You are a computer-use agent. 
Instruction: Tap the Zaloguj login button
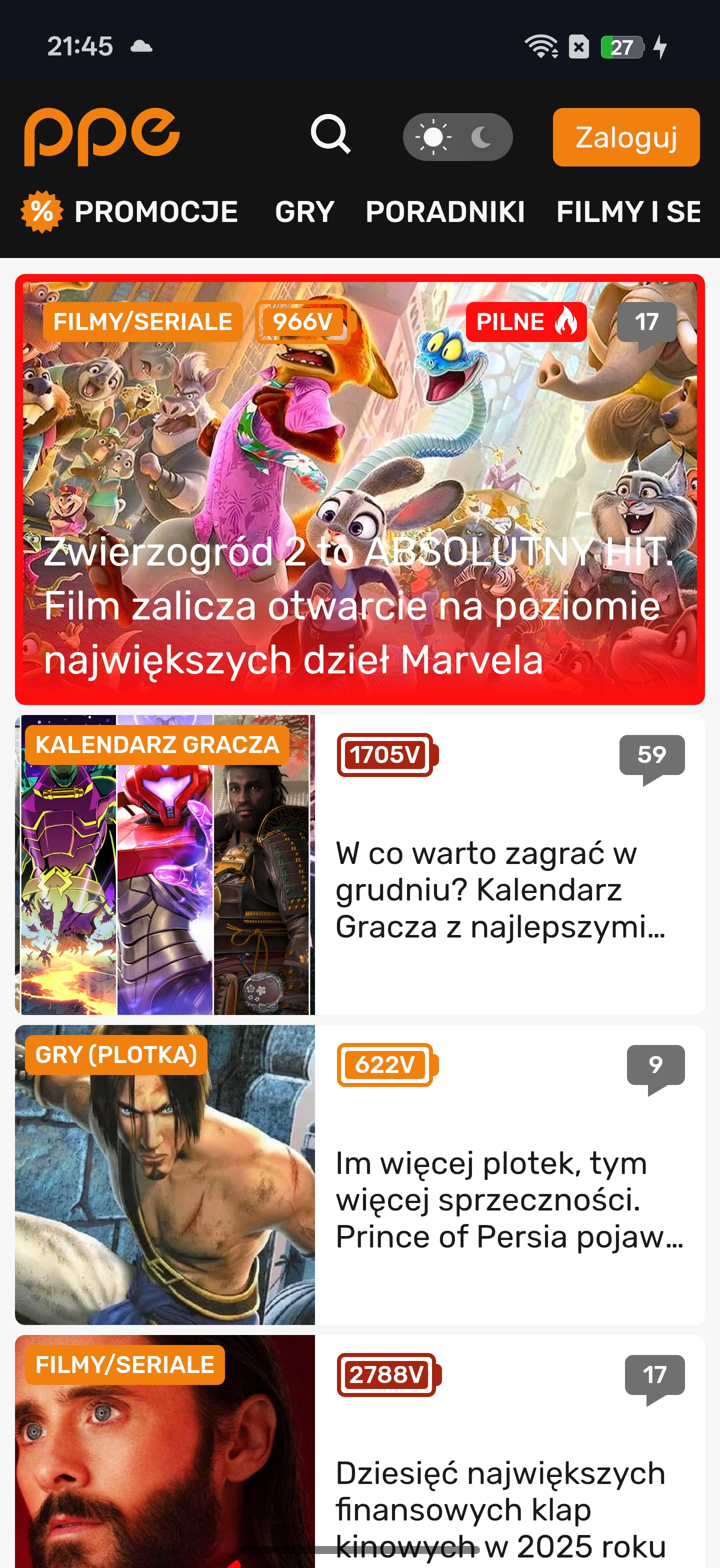coord(625,137)
